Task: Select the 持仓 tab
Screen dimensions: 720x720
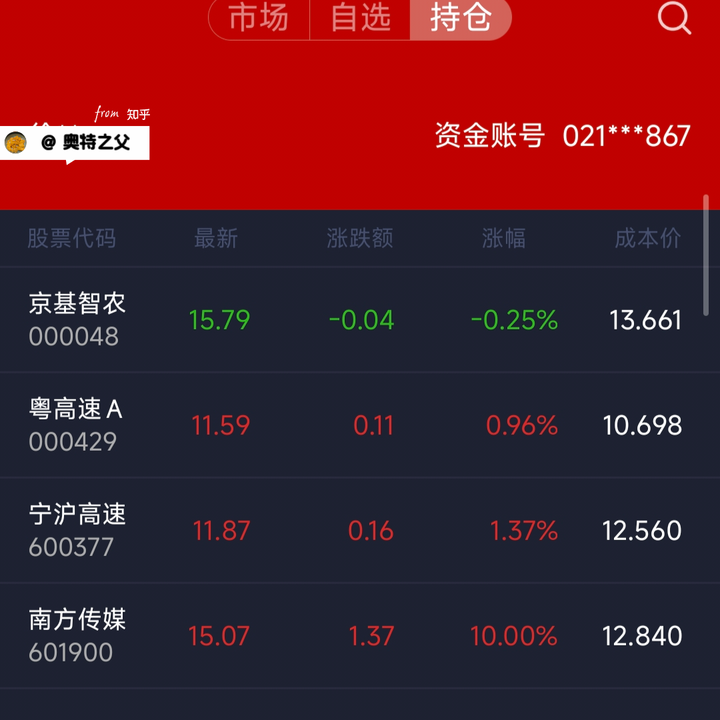Action: pyautogui.click(x=460, y=18)
